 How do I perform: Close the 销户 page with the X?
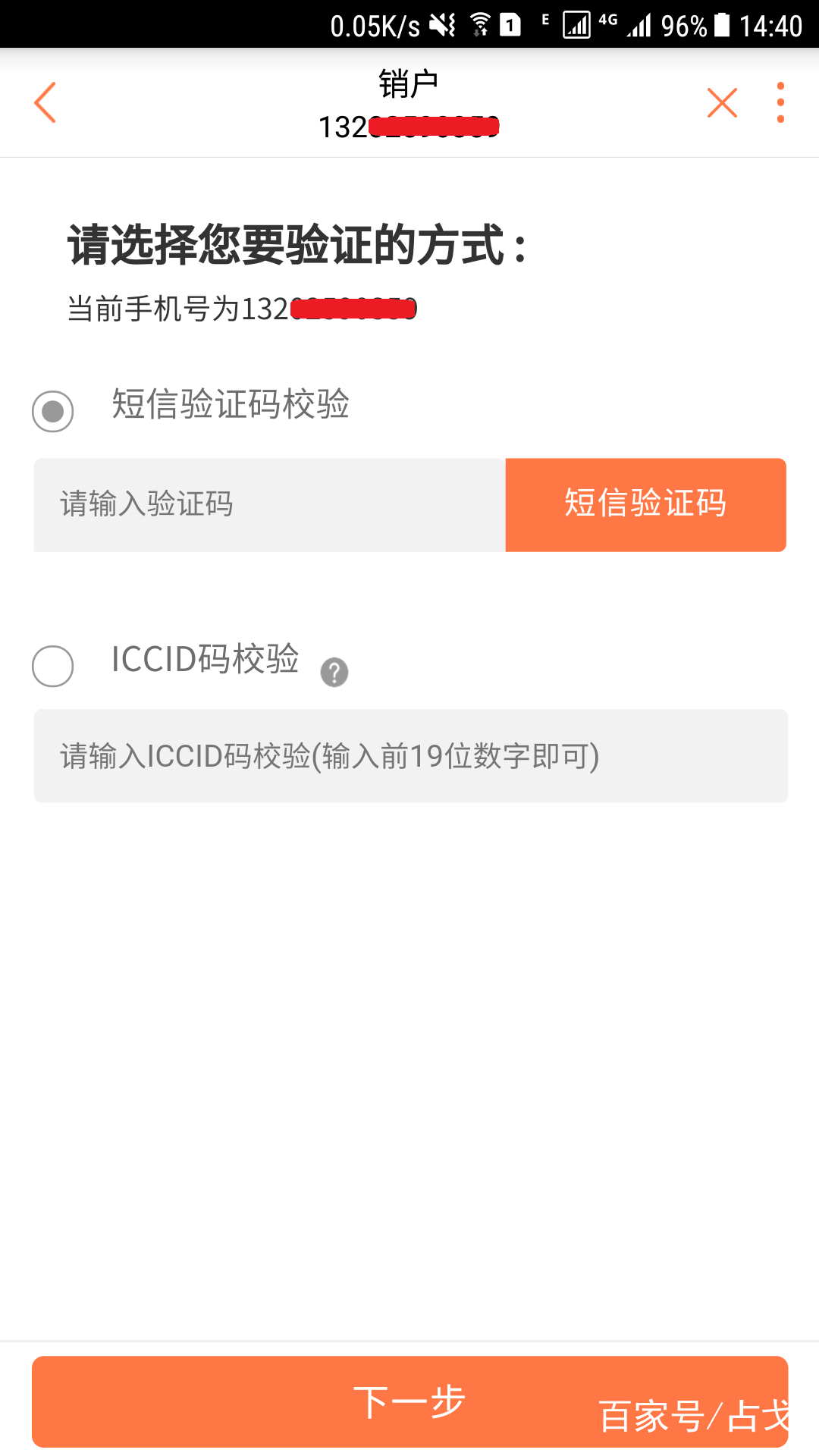pyautogui.click(x=721, y=102)
